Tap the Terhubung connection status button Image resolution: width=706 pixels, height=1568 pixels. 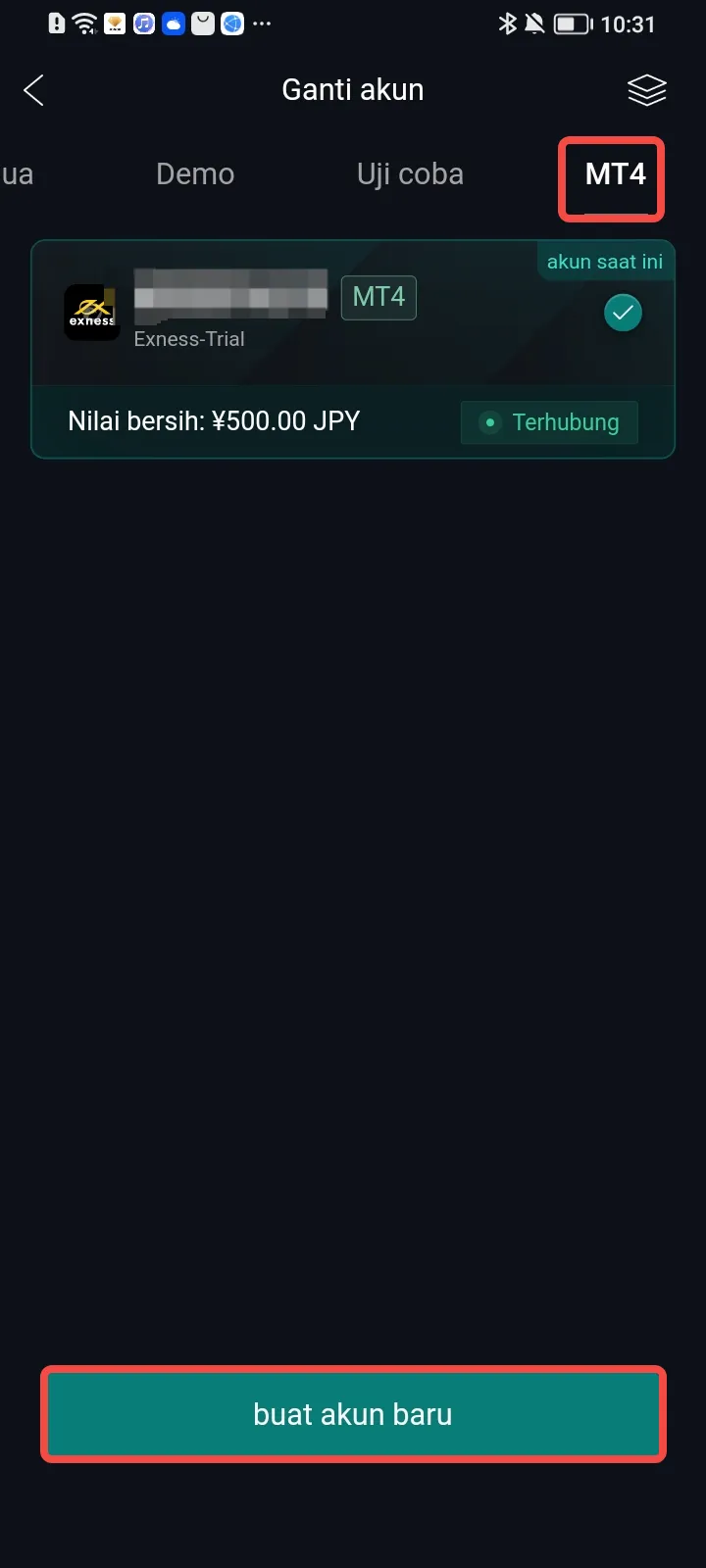pos(549,422)
